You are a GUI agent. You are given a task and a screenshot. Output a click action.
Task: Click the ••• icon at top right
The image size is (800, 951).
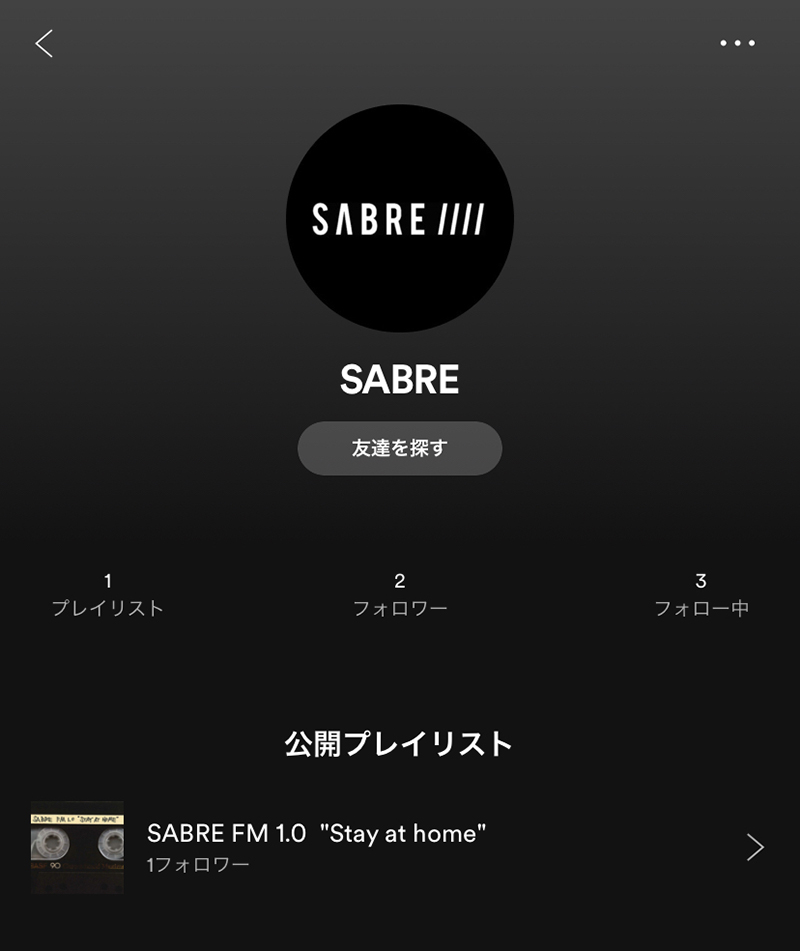click(738, 43)
